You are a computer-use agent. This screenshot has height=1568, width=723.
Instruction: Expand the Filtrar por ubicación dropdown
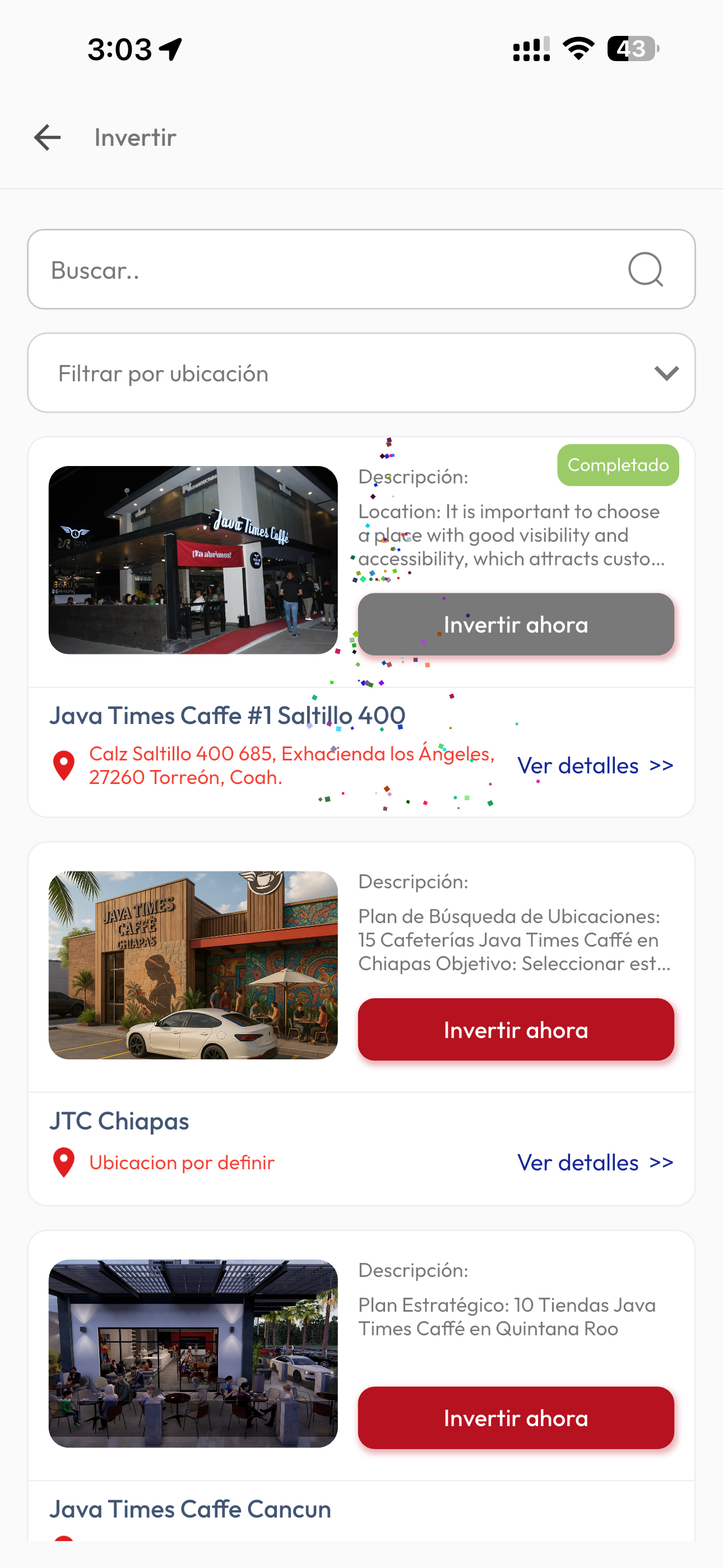pyautogui.click(x=361, y=373)
